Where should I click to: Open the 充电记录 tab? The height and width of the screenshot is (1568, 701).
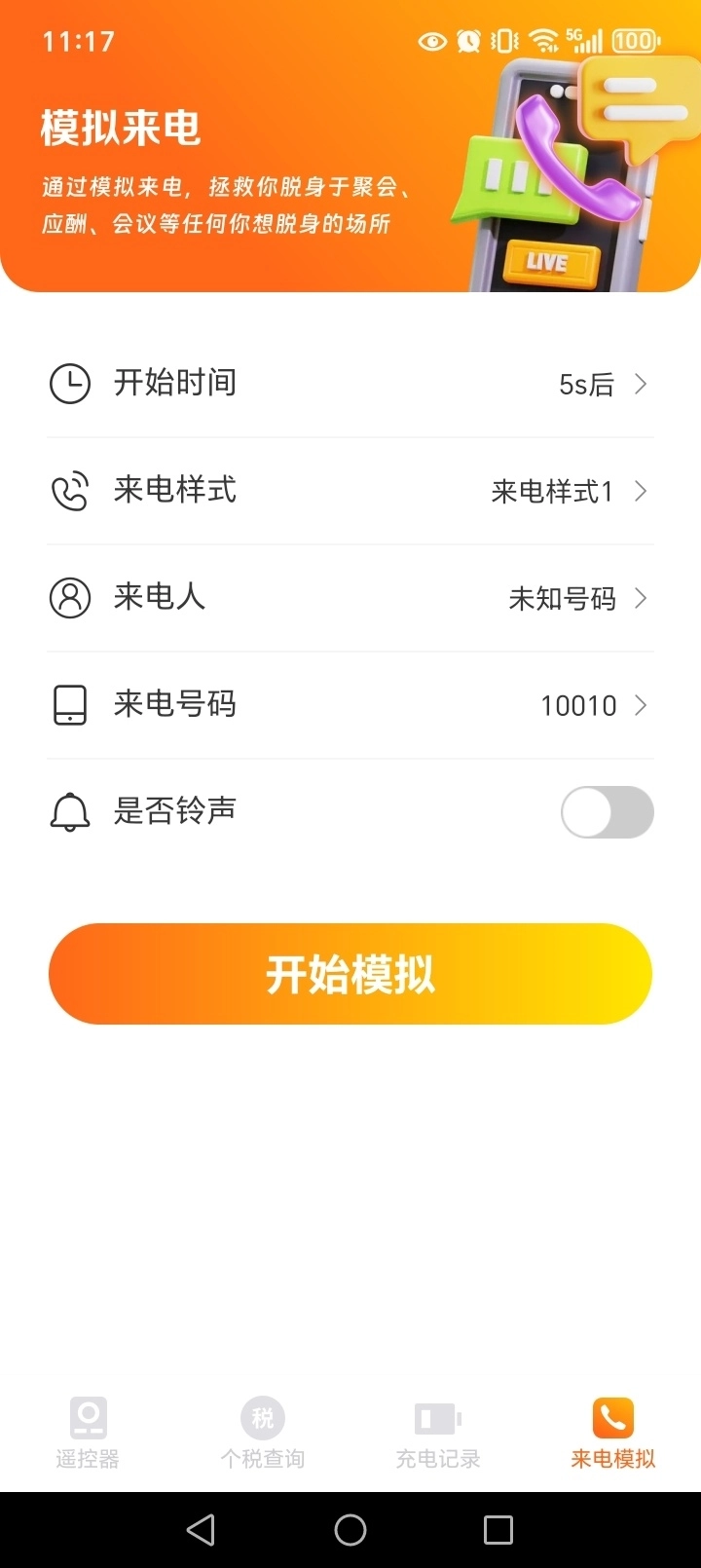pos(438,1433)
